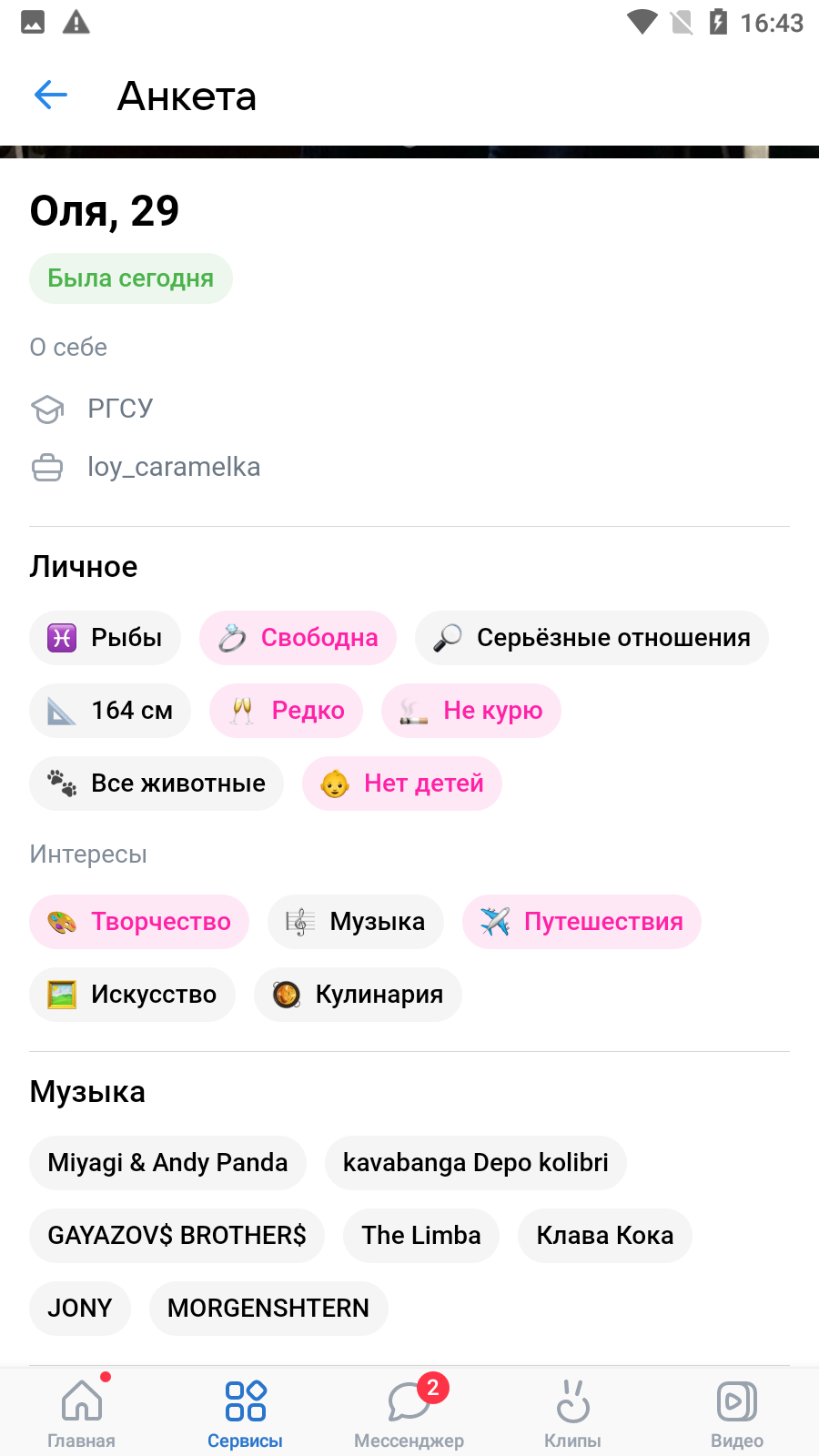Select the Творчество interest chip

139,922
